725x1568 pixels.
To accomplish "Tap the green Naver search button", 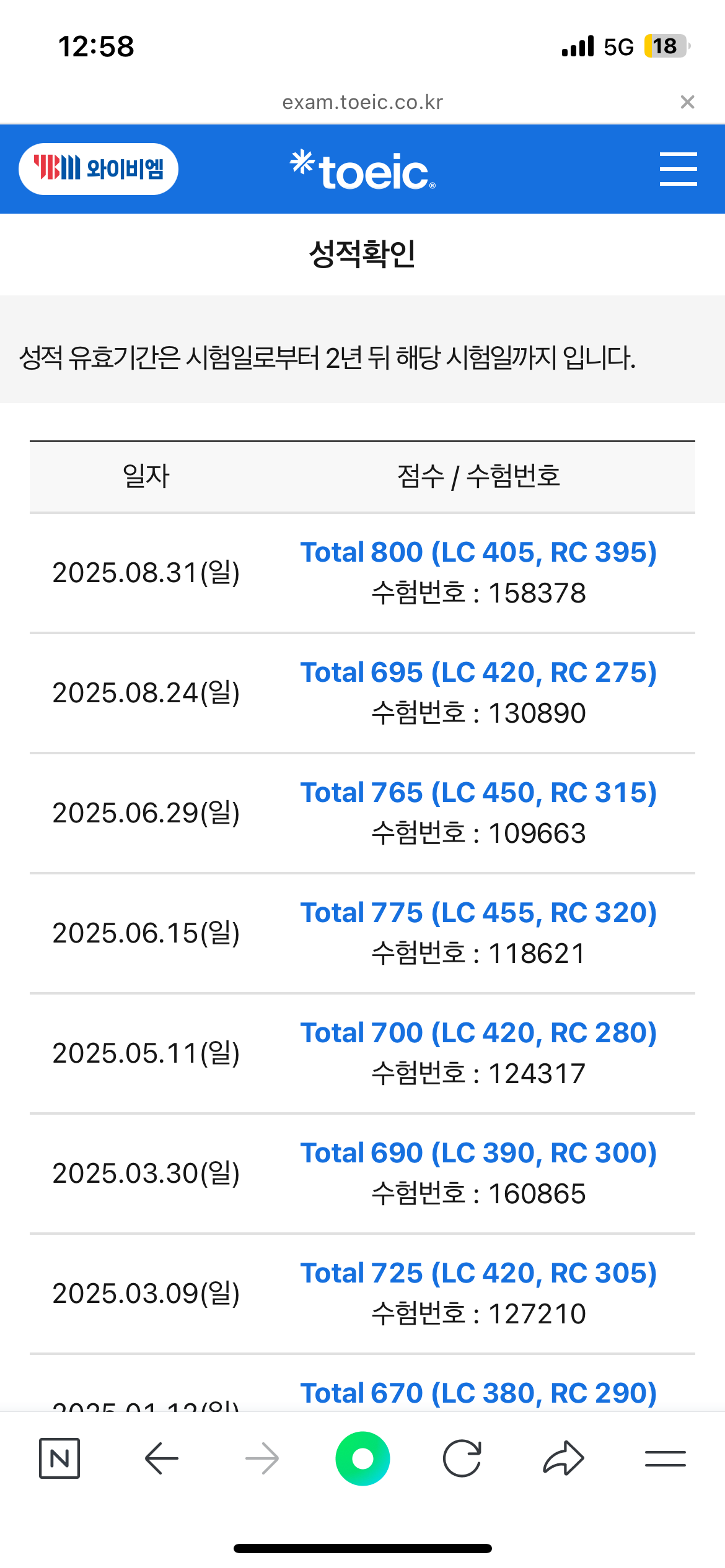I will coord(362,1458).
